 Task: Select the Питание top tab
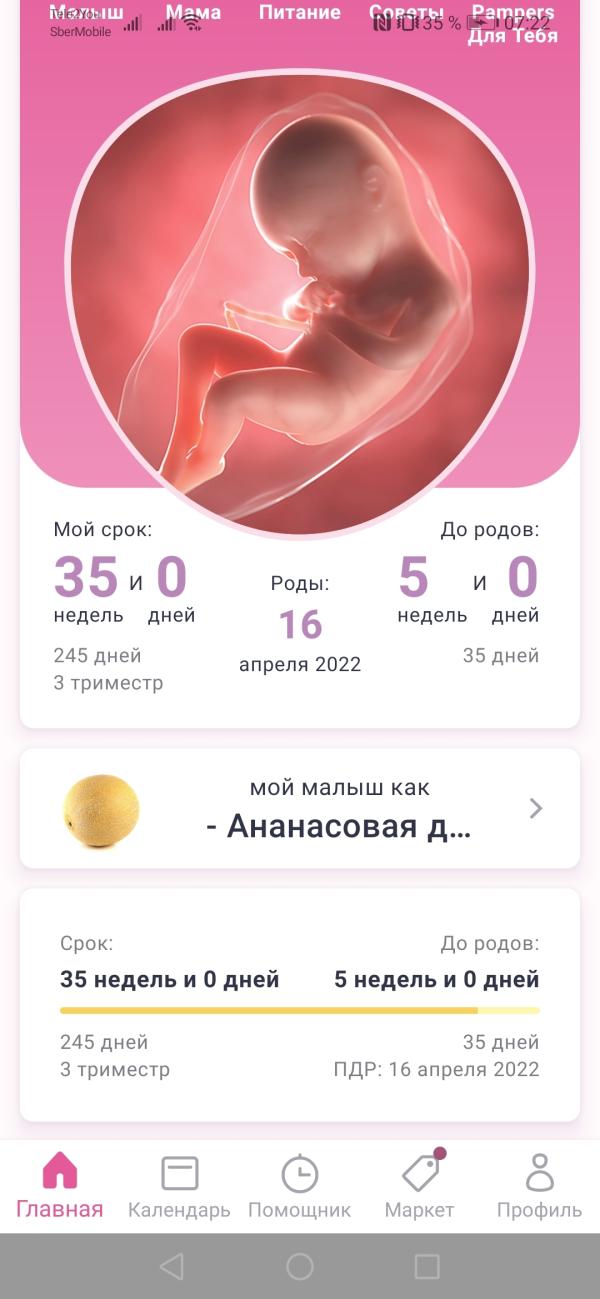[x=300, y=14]
